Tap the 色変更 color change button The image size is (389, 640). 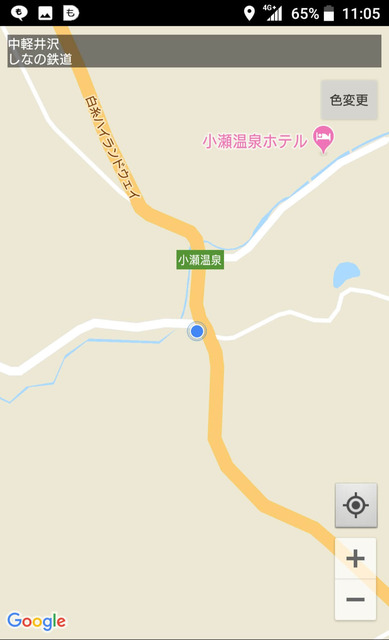[349, 100]
